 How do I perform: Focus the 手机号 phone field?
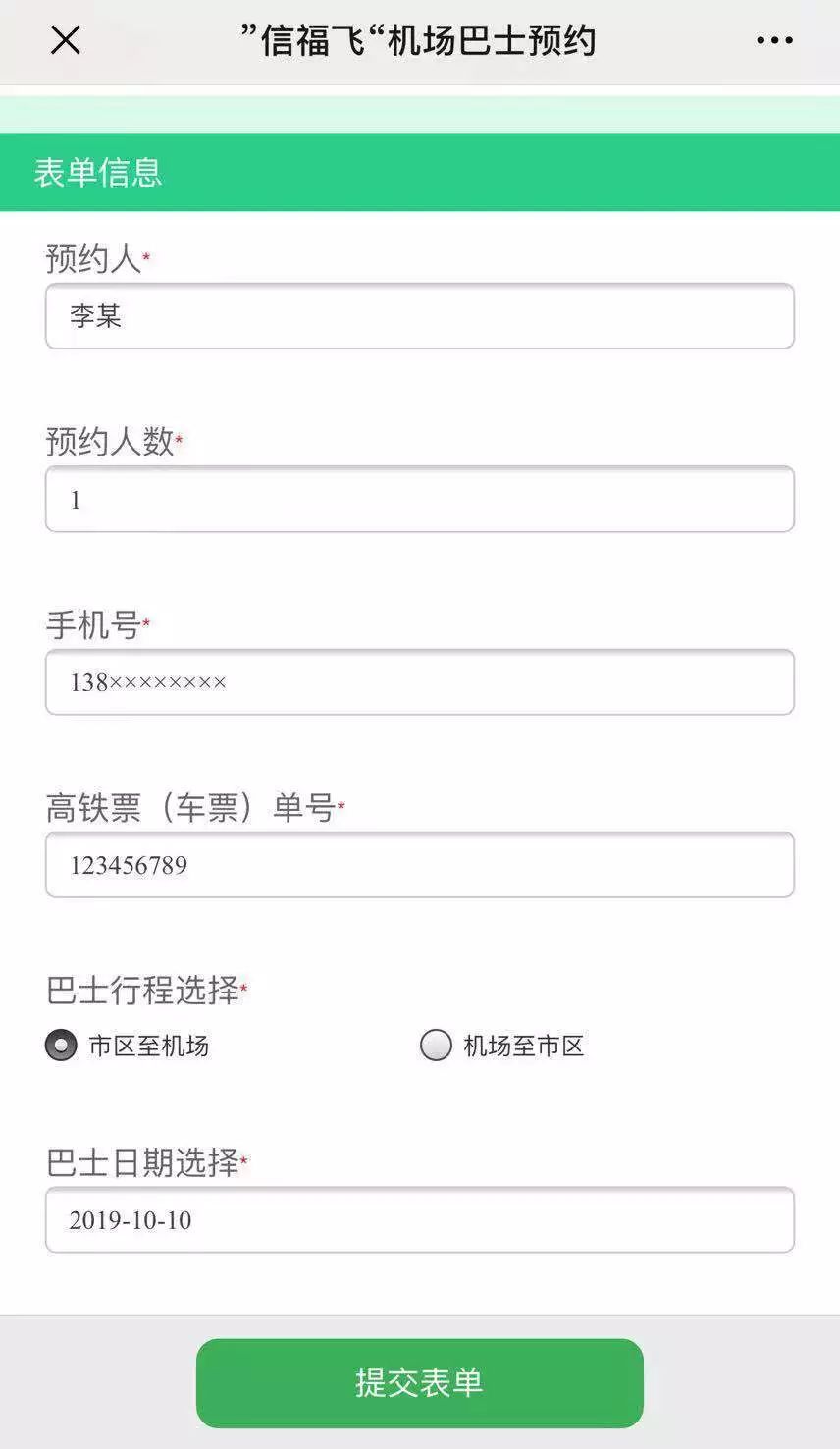(420, 682)
